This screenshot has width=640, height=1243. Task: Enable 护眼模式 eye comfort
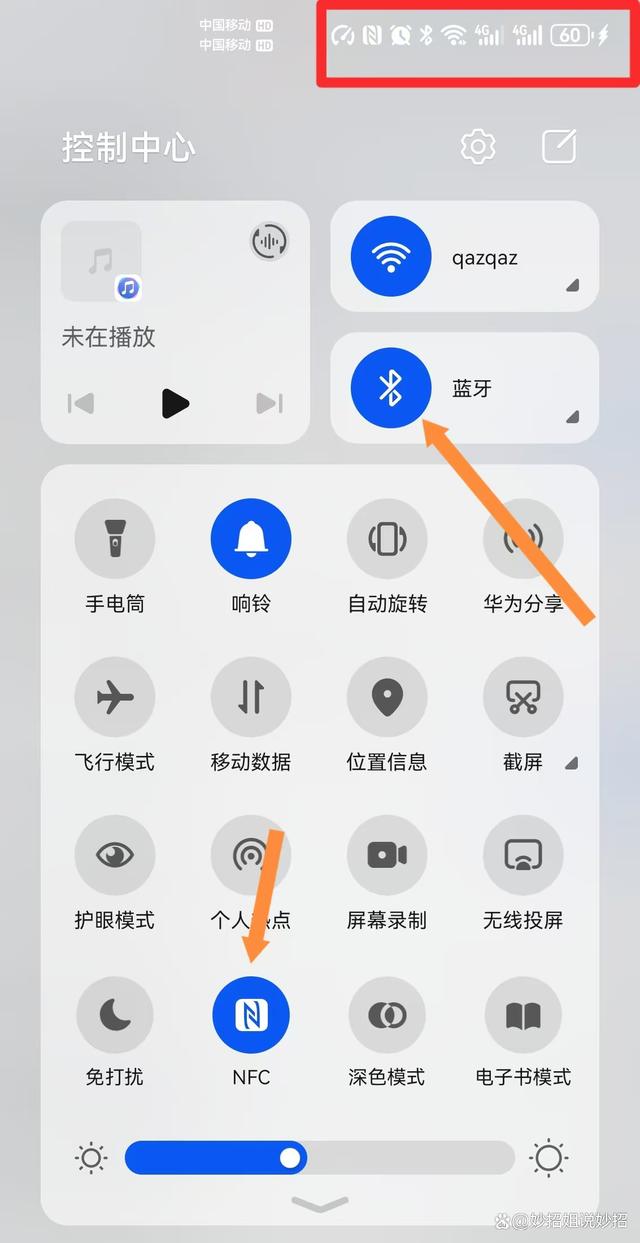[x=115, y=855]
